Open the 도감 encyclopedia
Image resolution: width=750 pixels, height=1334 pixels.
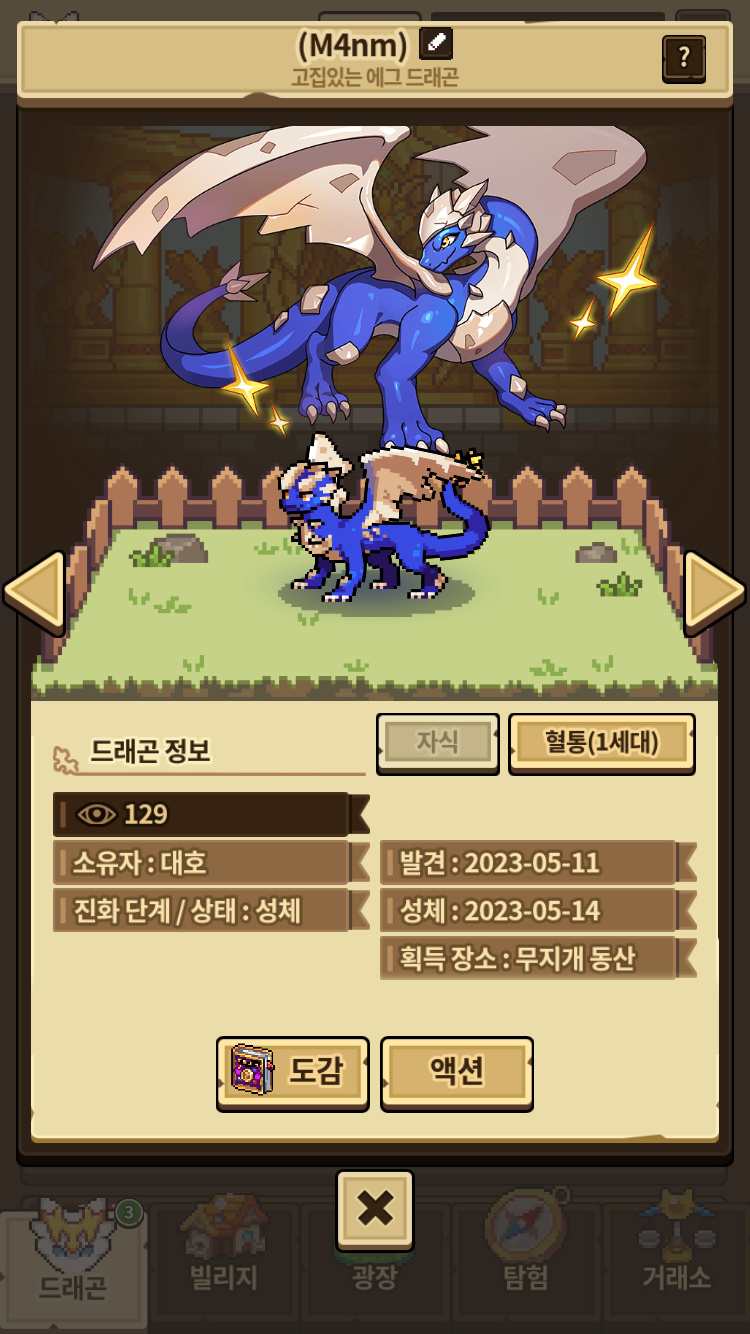[292, 1072]
